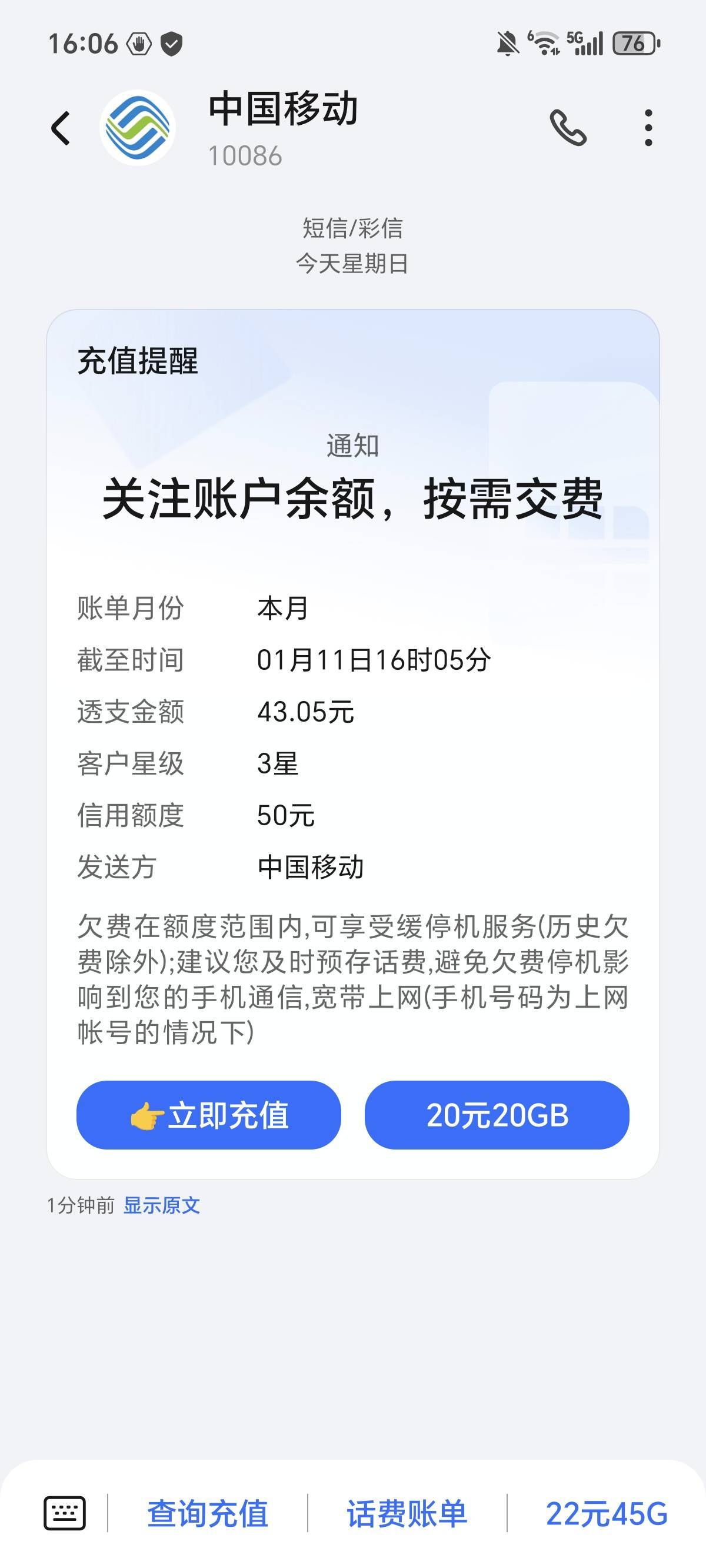Switch to keyboard input icon
706x1568 pixels.
click(x=65, y=1513)
